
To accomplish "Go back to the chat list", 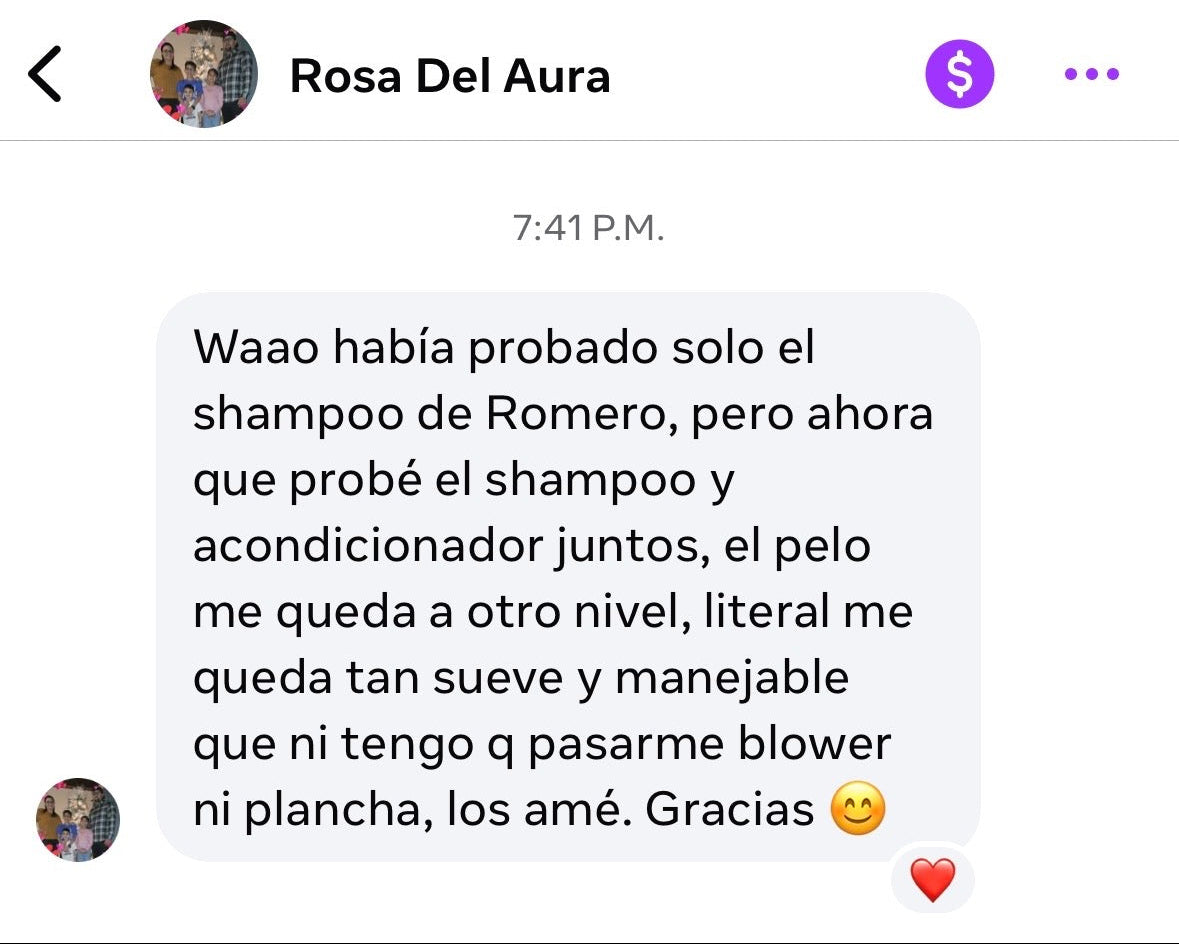I will (45, 74).
